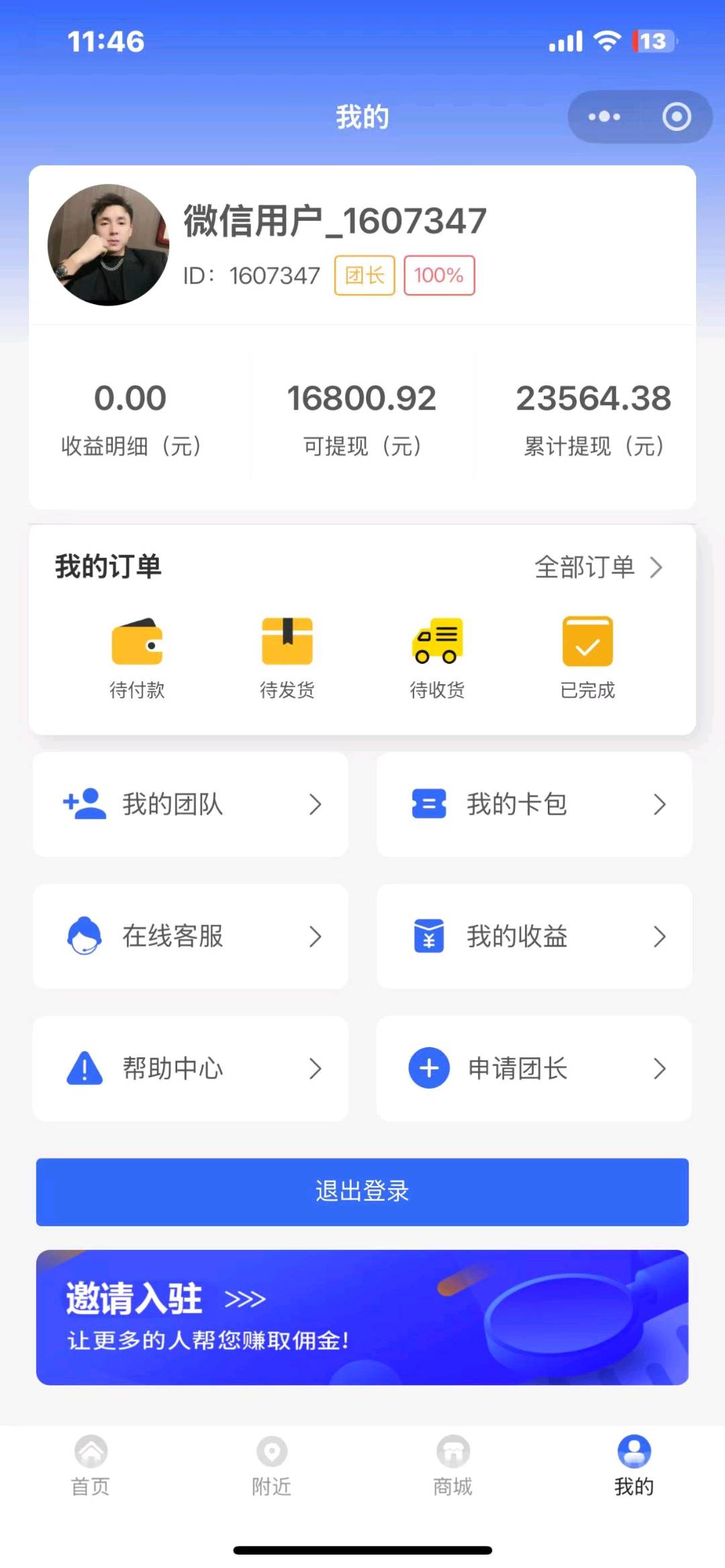Open 全部订单 to view all orders
Viewport: 725px width, 1568px height.
point(598,567)
